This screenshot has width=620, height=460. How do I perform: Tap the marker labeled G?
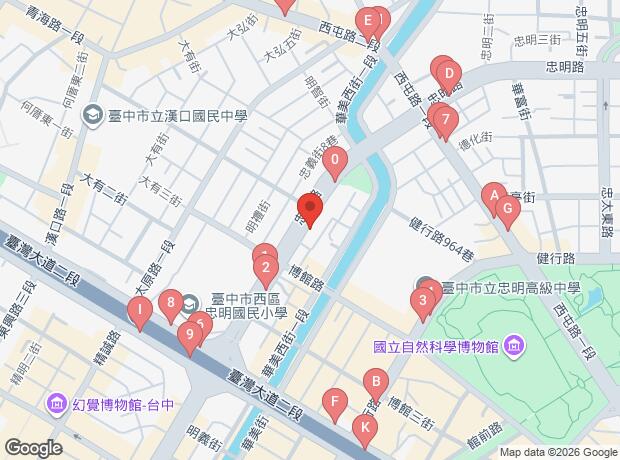pyautogui.click(x=507, y=209)
